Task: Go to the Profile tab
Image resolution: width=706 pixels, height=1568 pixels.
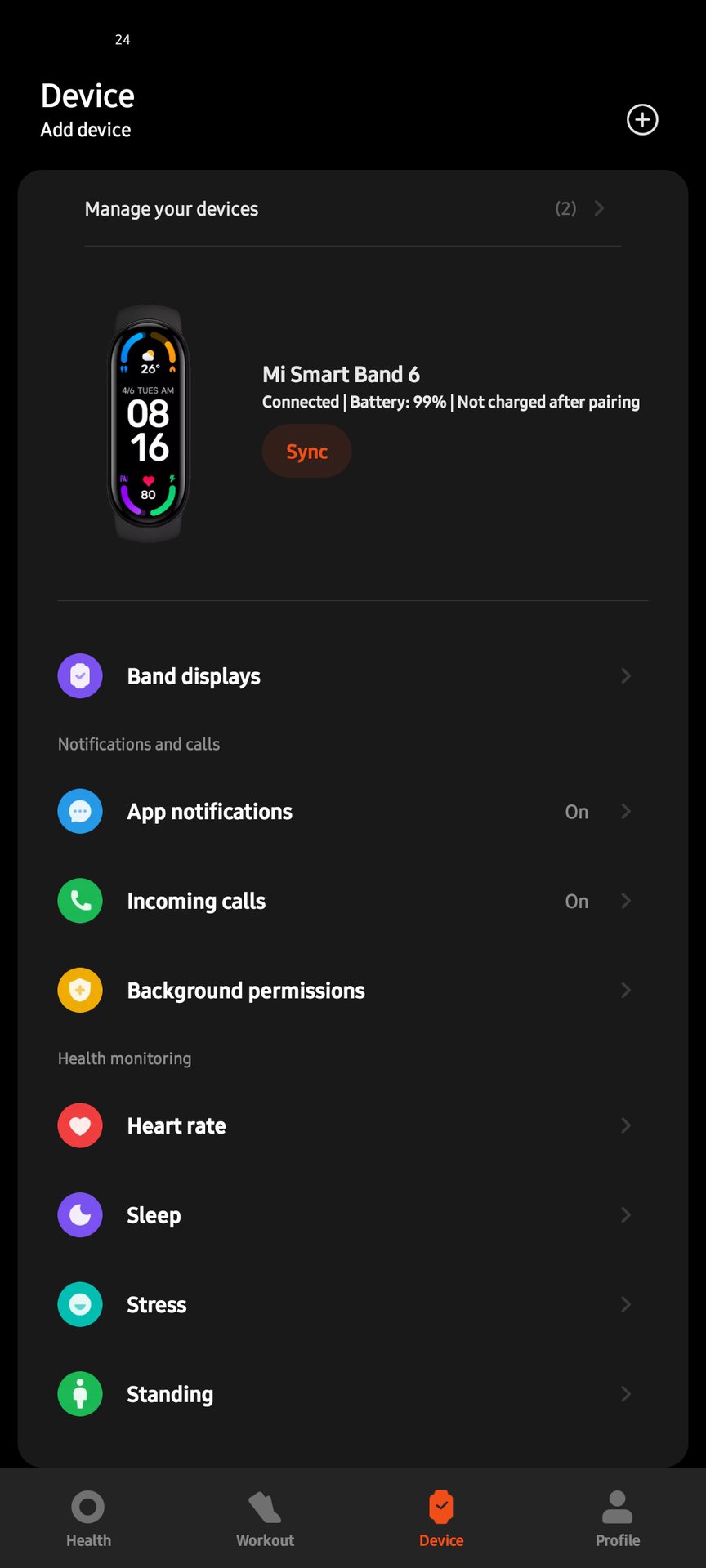Action: [618, 1519]
